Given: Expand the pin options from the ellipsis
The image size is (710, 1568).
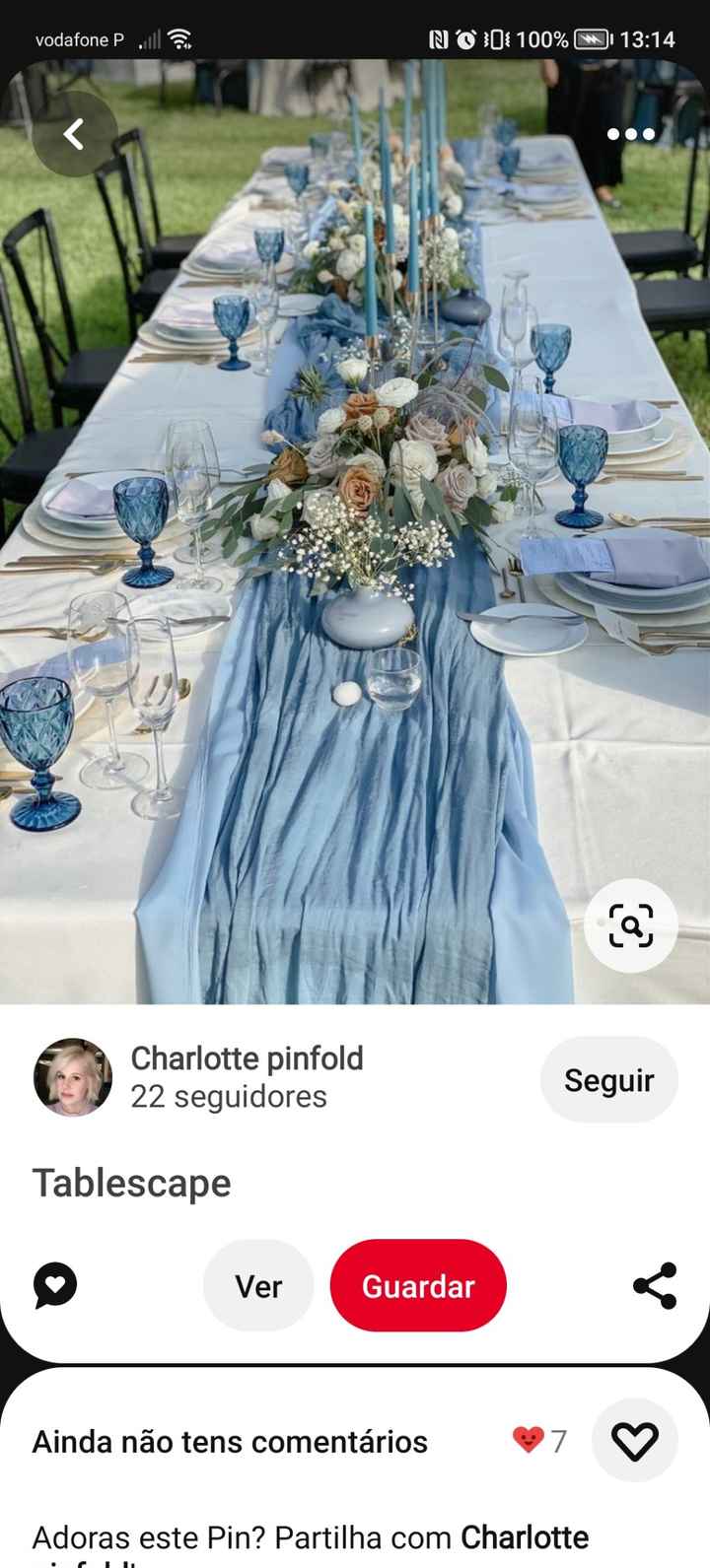Looking at the screenshot, I should pyautogui.click(x=629, y=134).
